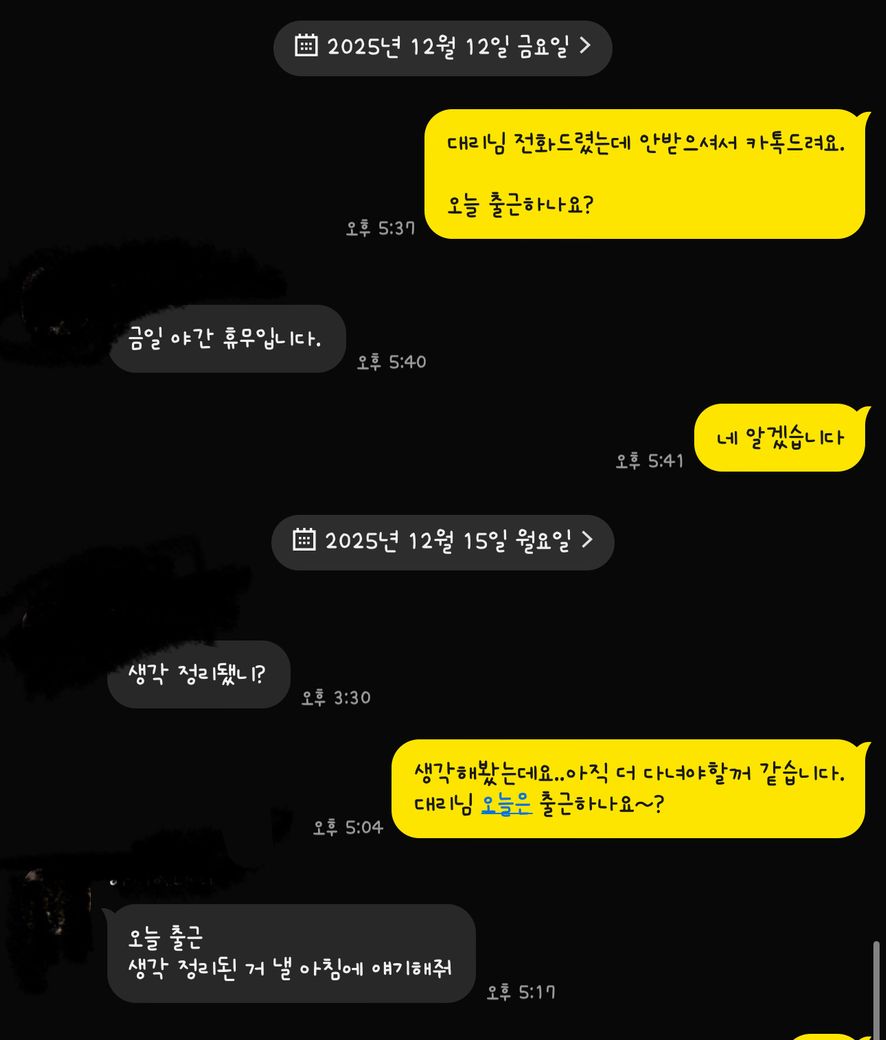Image resolution: width=886 pixels, height=1040 pixels.
Task: Tap the underlined 오늘은 link in the message
Action: tap(506, 803)
